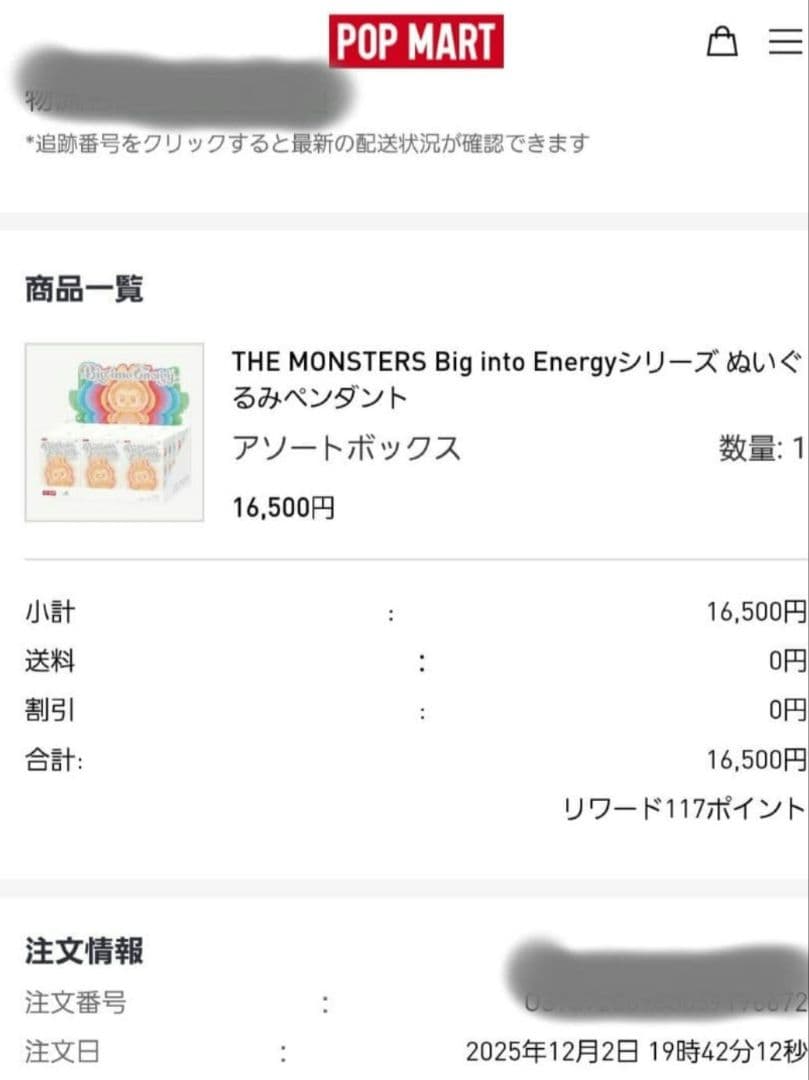
Task: Open the shopping bag
Action: pyautogui.click(x=722, y=41)
